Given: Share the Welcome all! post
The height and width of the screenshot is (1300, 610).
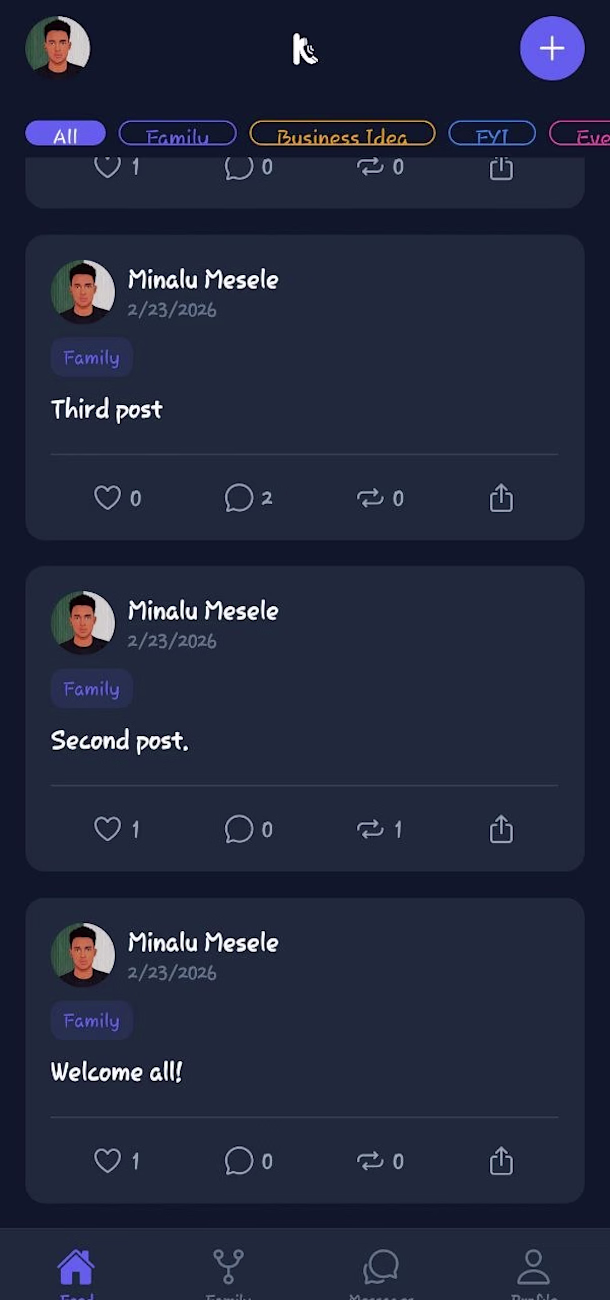Looking at the screenshot, I should (501, 1161).
